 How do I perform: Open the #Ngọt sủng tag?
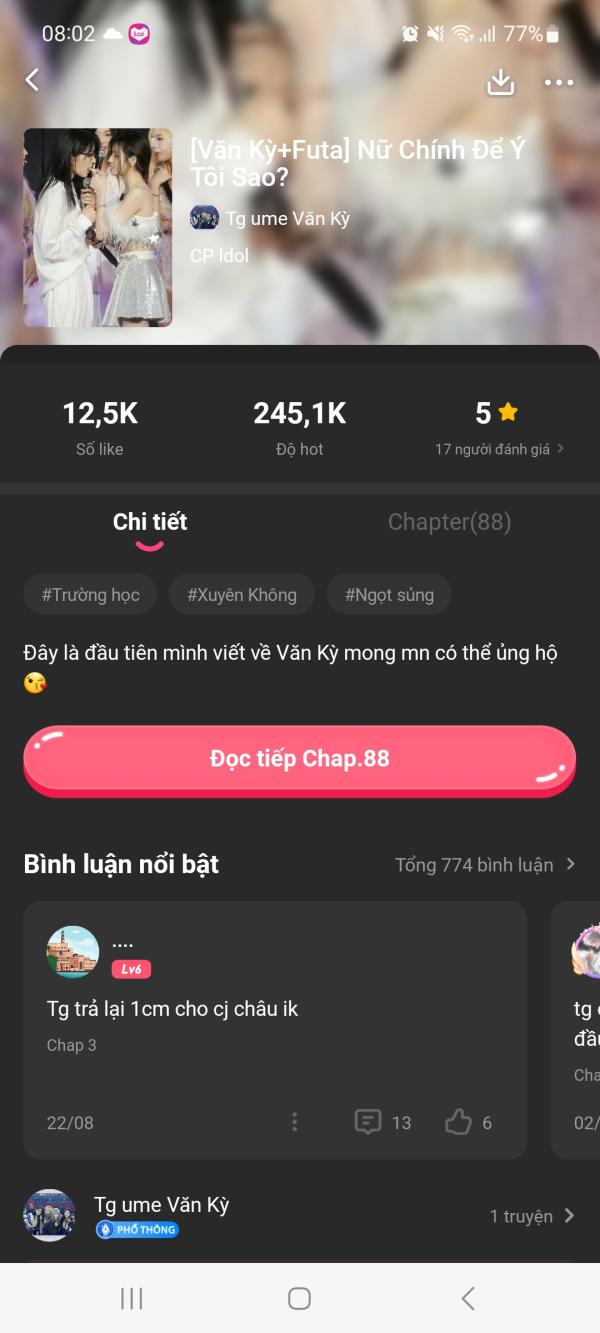[x=389, y=595]
